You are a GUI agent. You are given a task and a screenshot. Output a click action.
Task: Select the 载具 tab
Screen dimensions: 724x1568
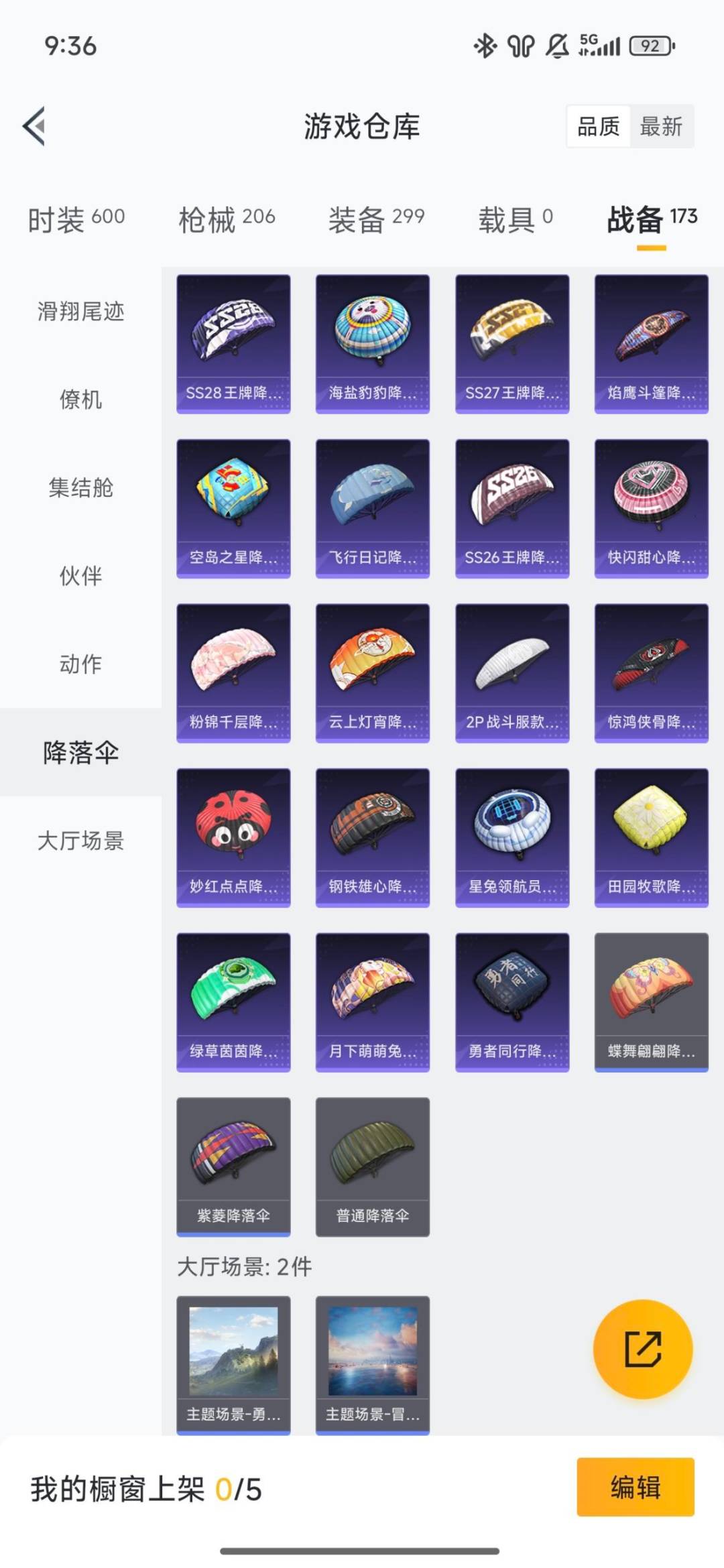pyautogui.click(x=515, y=219)
